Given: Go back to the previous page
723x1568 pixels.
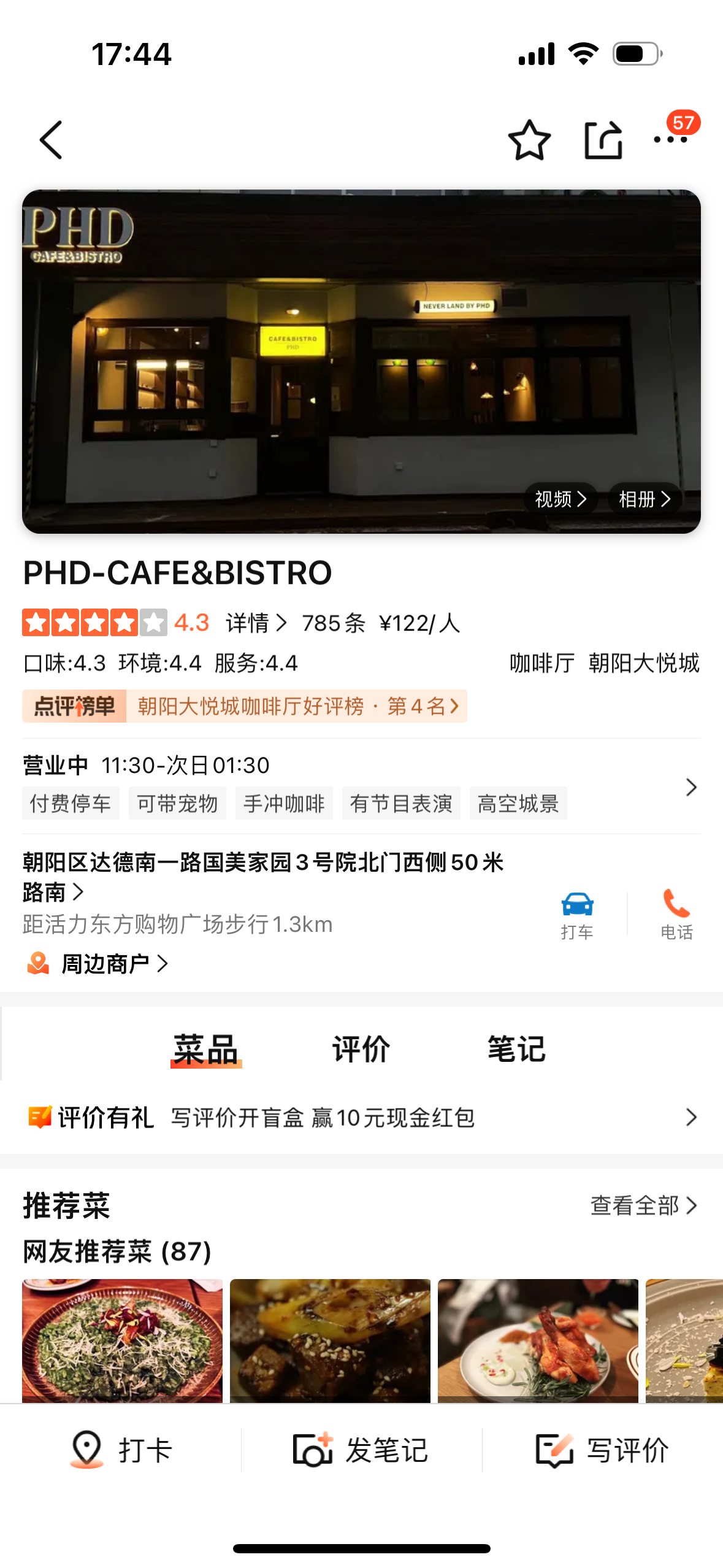Looking at the screenshot, I should (52, 140).
